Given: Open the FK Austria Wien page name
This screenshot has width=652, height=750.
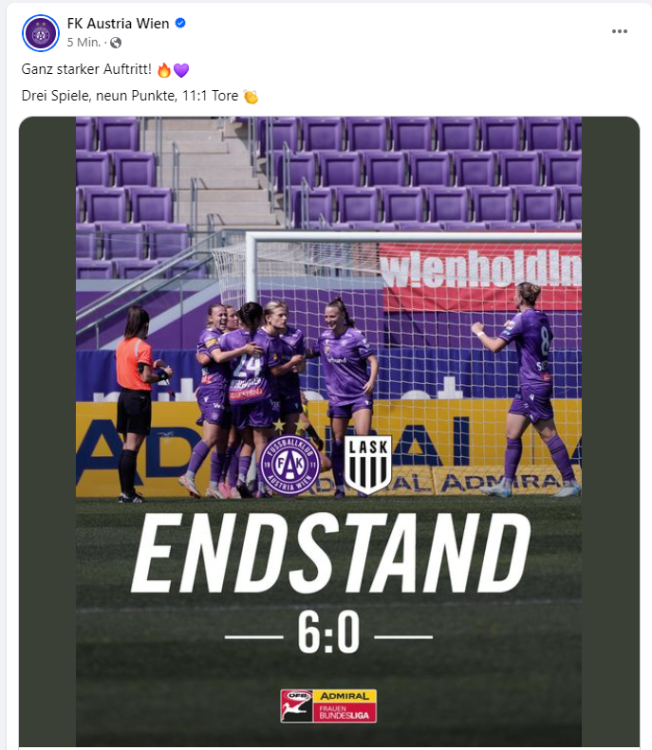Looking at the screenshot, I should [x=118, y=24].
